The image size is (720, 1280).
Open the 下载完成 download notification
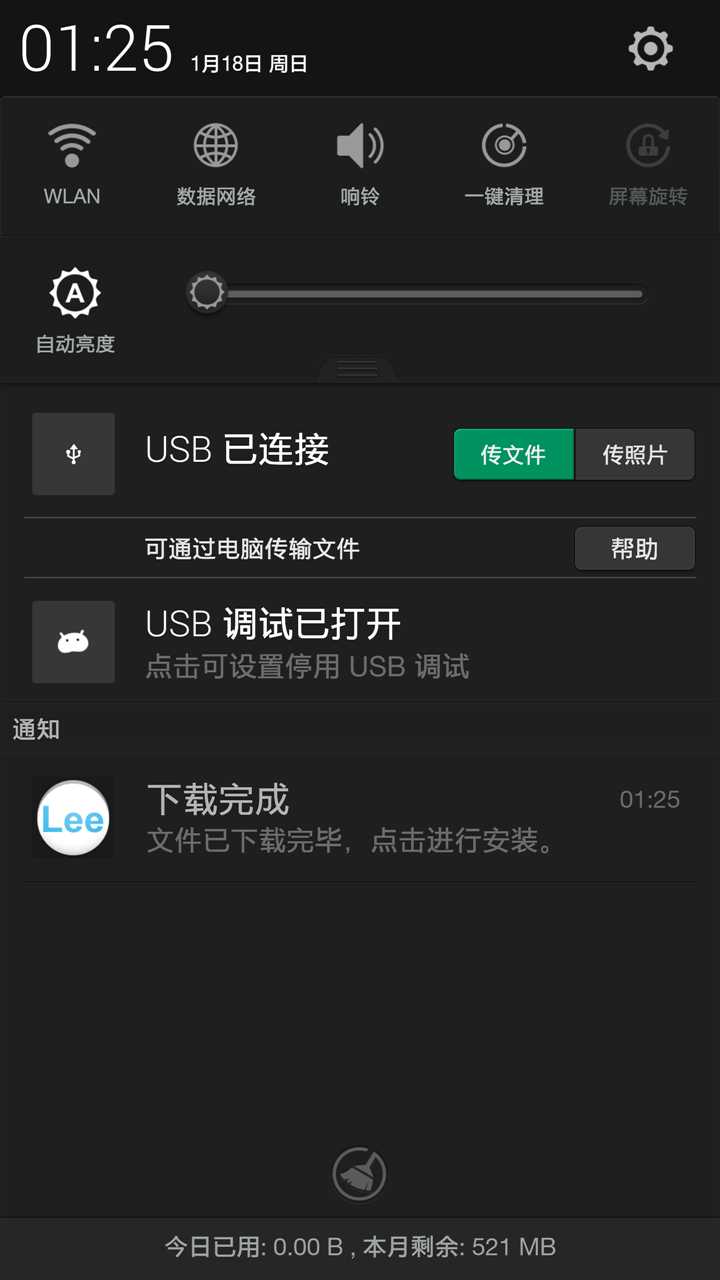pos(360,818)
